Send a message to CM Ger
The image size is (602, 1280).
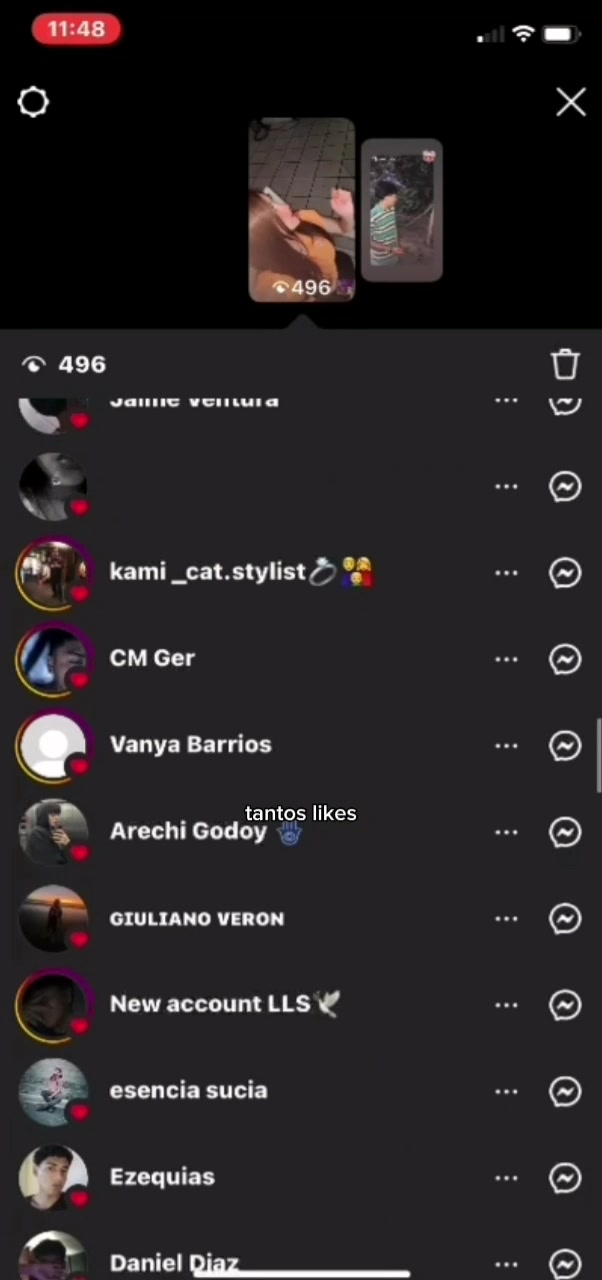pos(565,659)
